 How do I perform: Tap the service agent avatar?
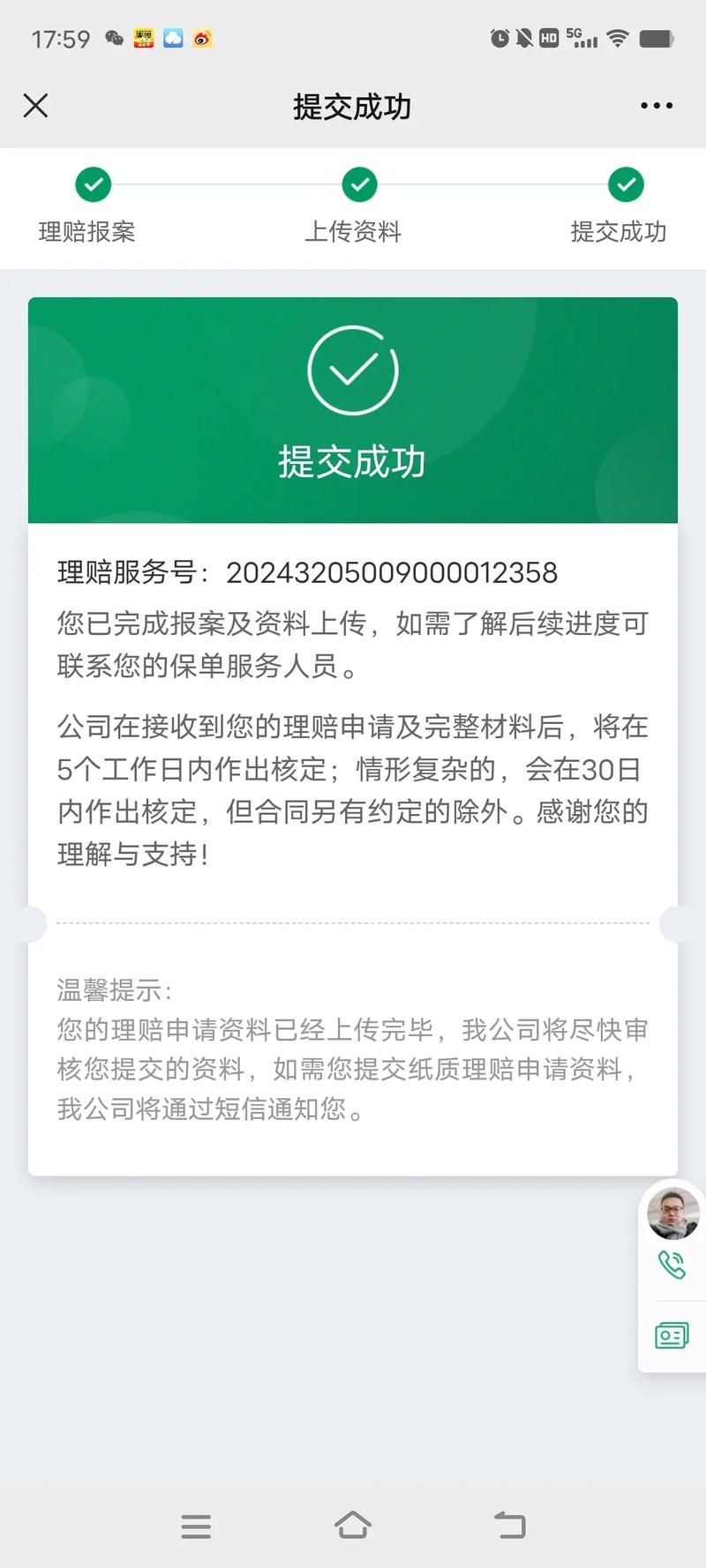pos(672,1213)
